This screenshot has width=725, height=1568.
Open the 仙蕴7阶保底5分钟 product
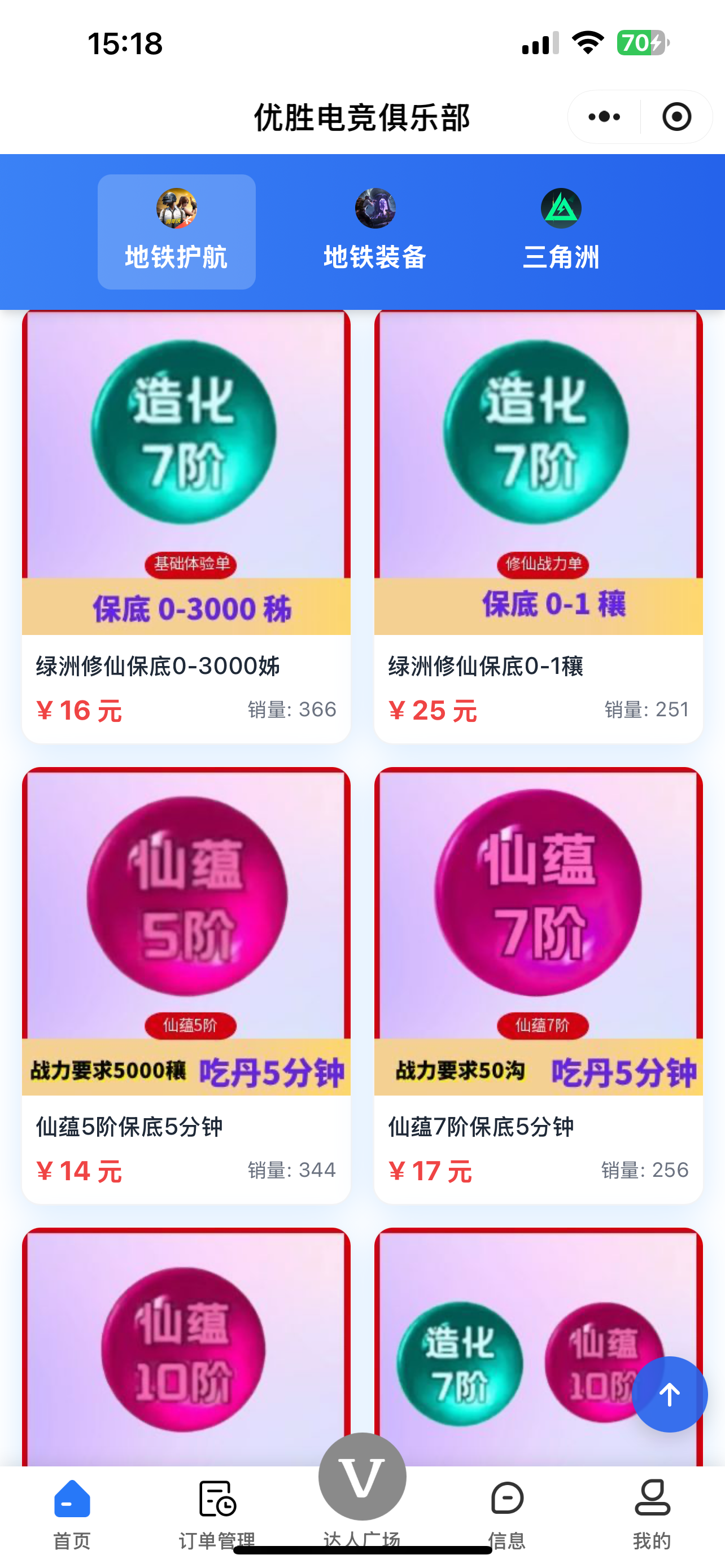[538, 985]
